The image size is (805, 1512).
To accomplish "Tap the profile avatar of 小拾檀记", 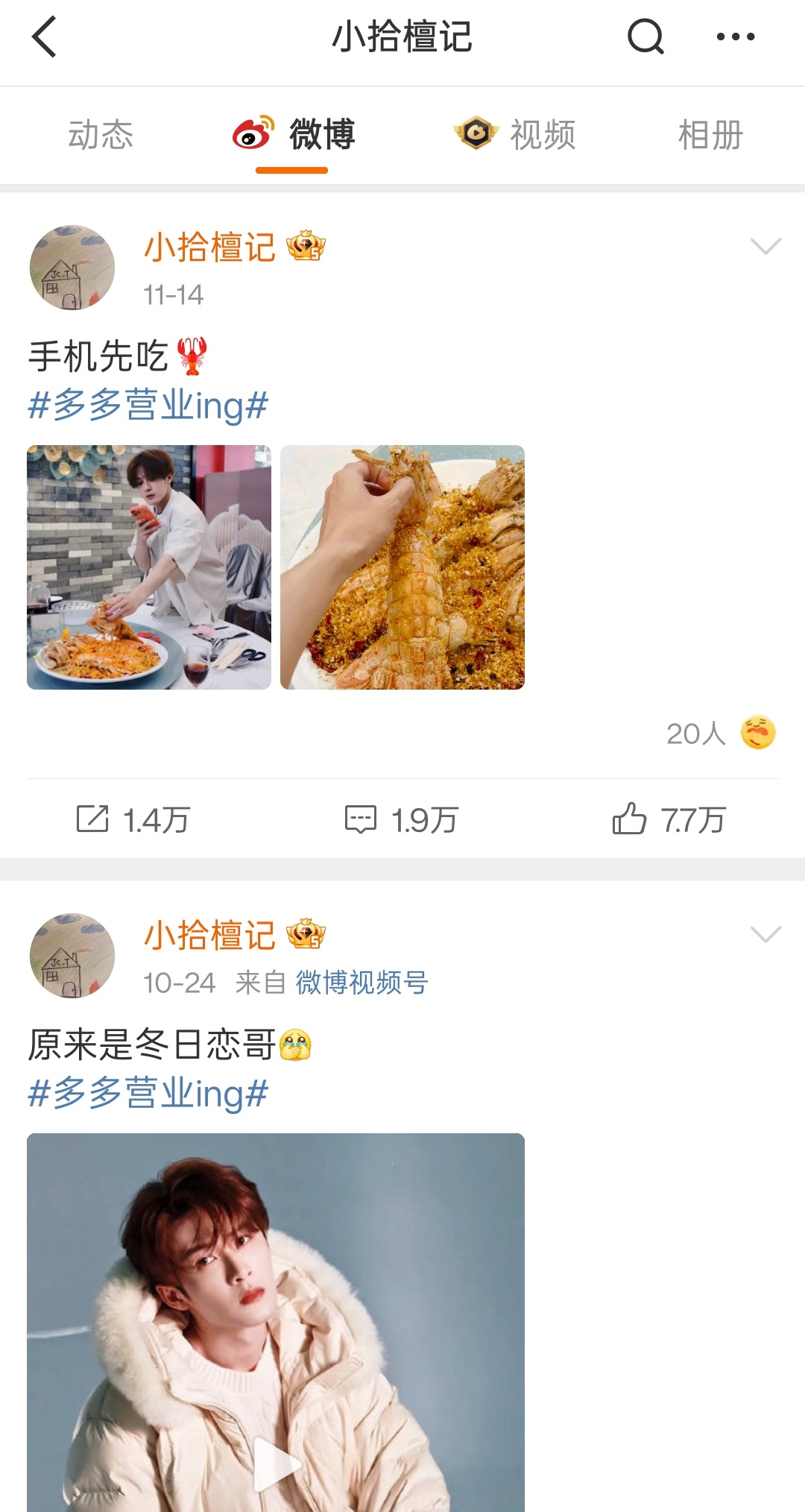I will pyautogui.click(x=71, y=268).
